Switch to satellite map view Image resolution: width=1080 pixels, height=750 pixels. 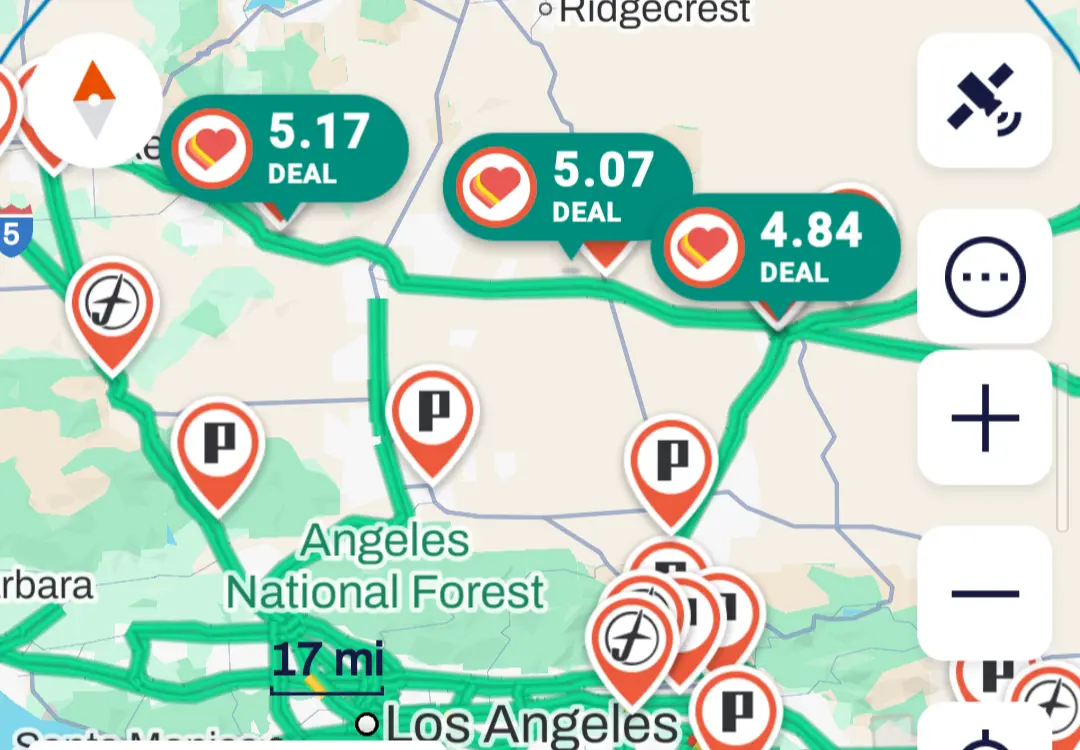tap(984, 99)
